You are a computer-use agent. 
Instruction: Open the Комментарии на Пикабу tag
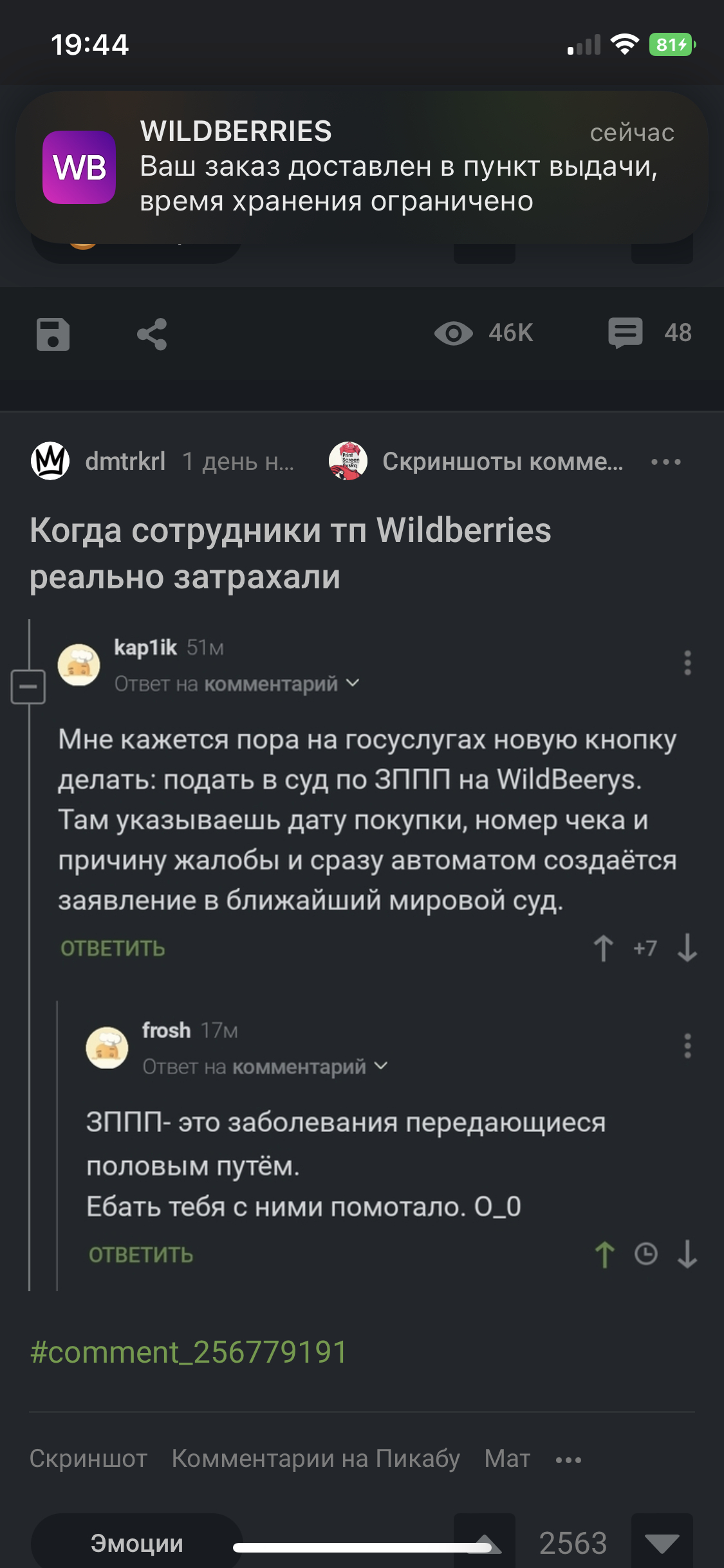(x=315, y=1459)
